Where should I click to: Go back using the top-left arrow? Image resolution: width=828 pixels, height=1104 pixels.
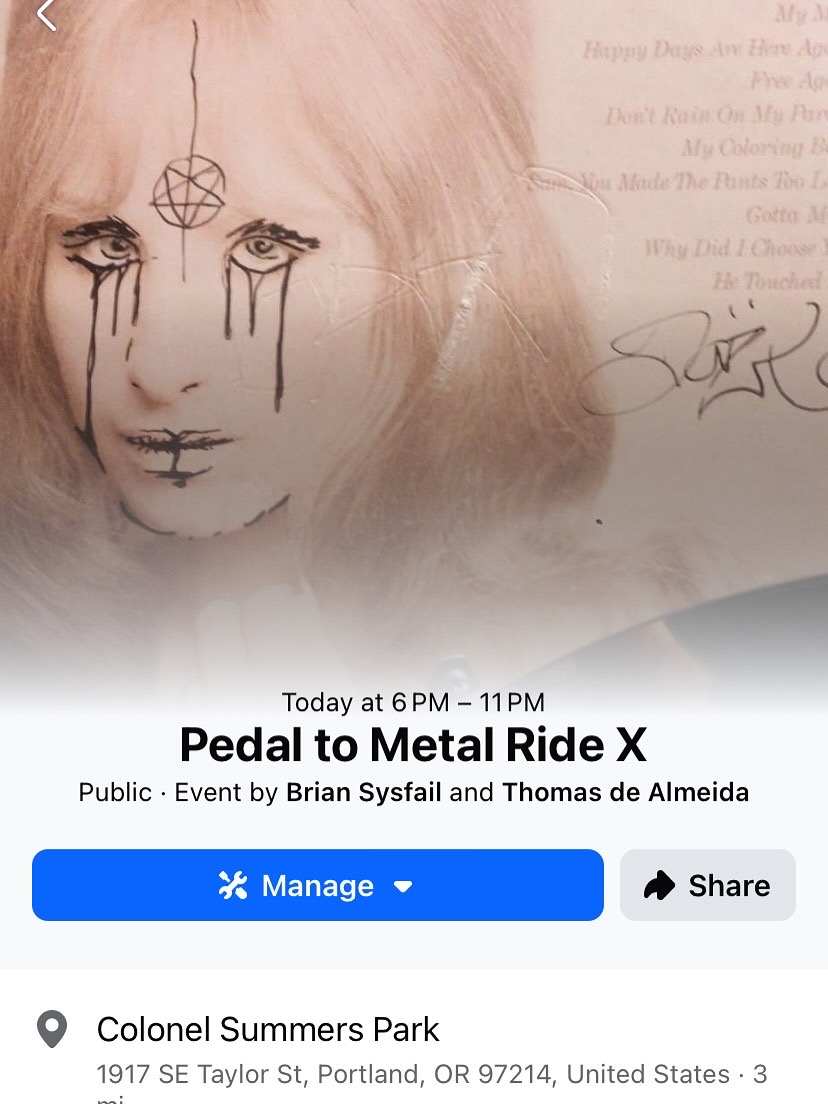click(46, 14)
